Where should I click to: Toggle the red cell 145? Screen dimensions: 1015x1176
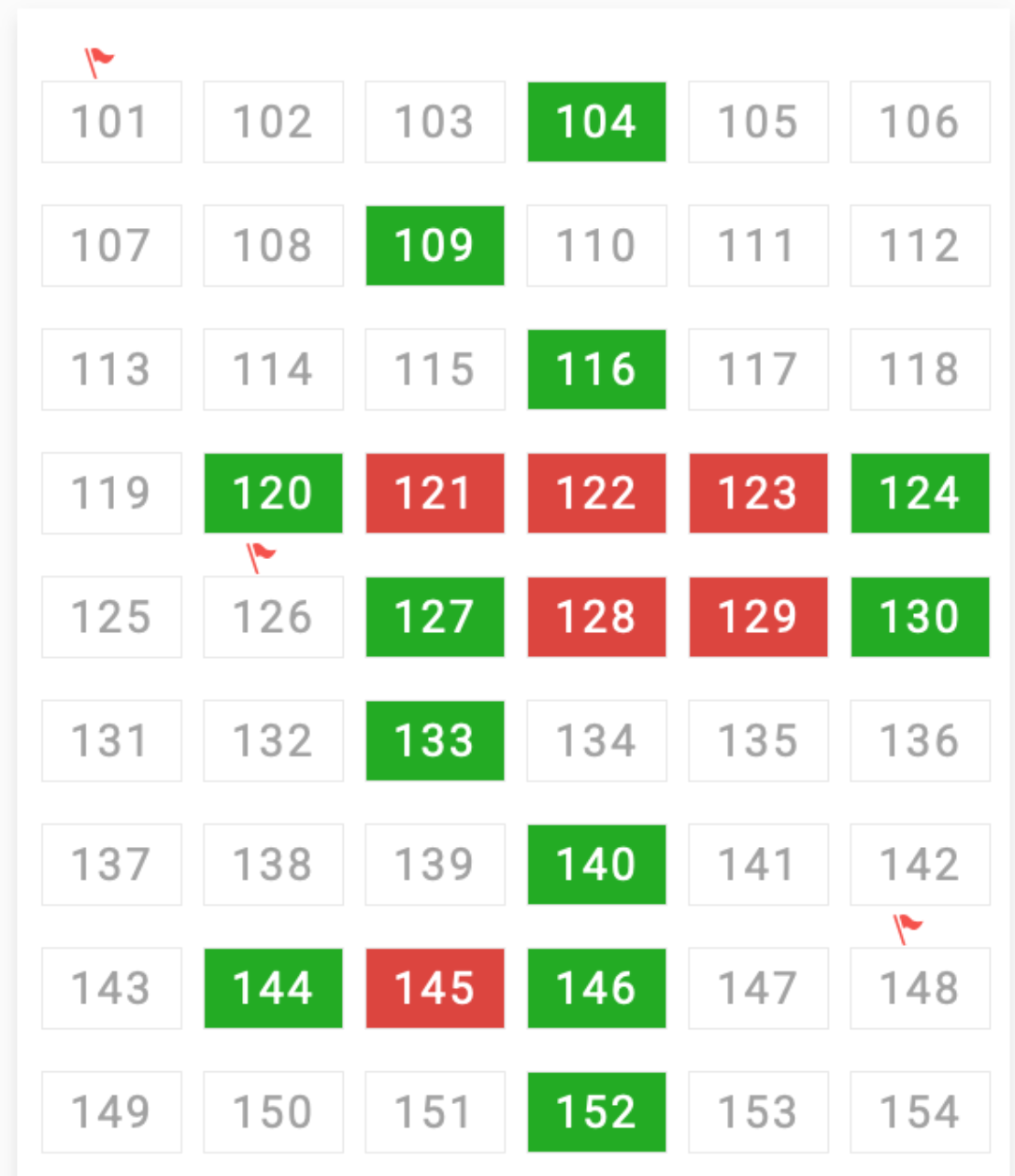(x=435, y=987)
